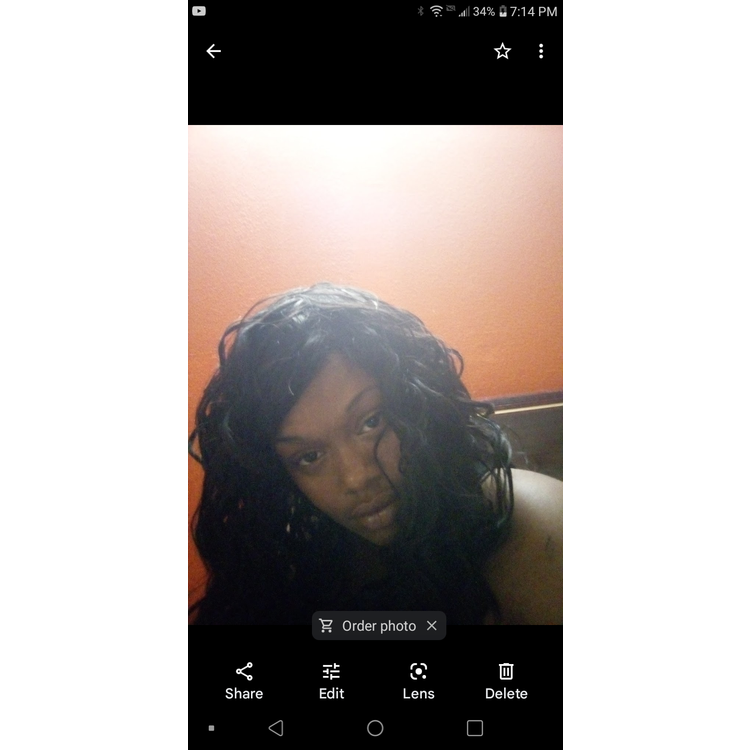Dismiss the Order photo chip
The width and height of the screenshot is (750, 750).
pos(432,626)
